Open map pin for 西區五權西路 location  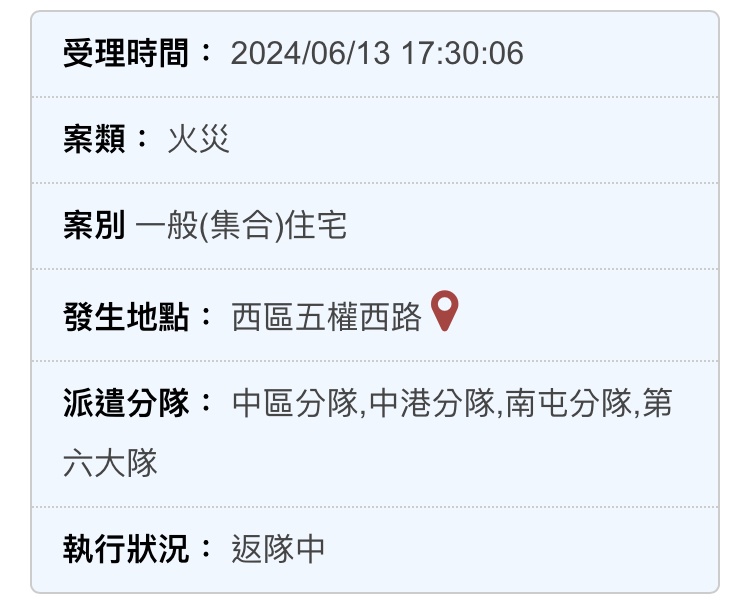444,310
